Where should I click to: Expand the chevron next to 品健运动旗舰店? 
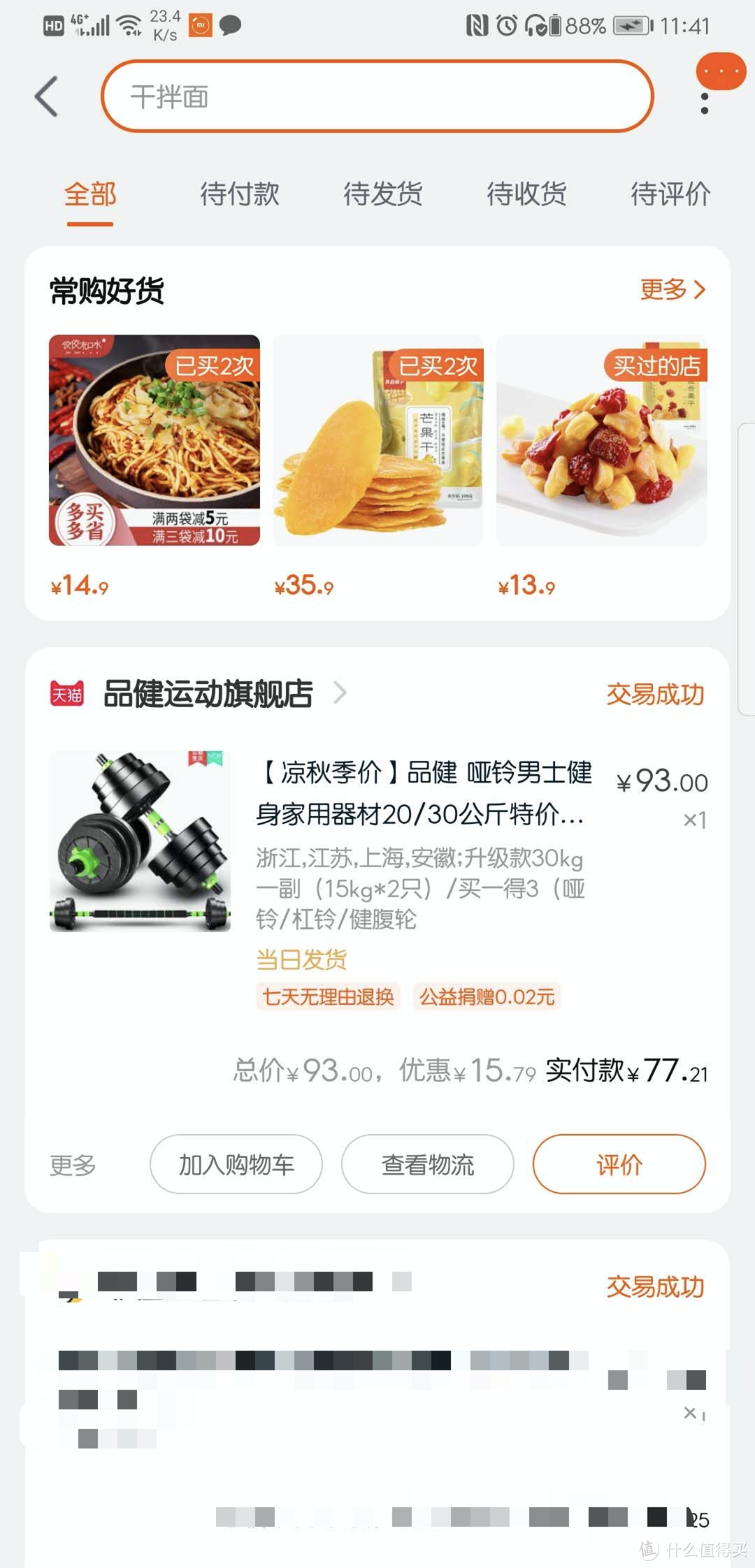(340, 692)
